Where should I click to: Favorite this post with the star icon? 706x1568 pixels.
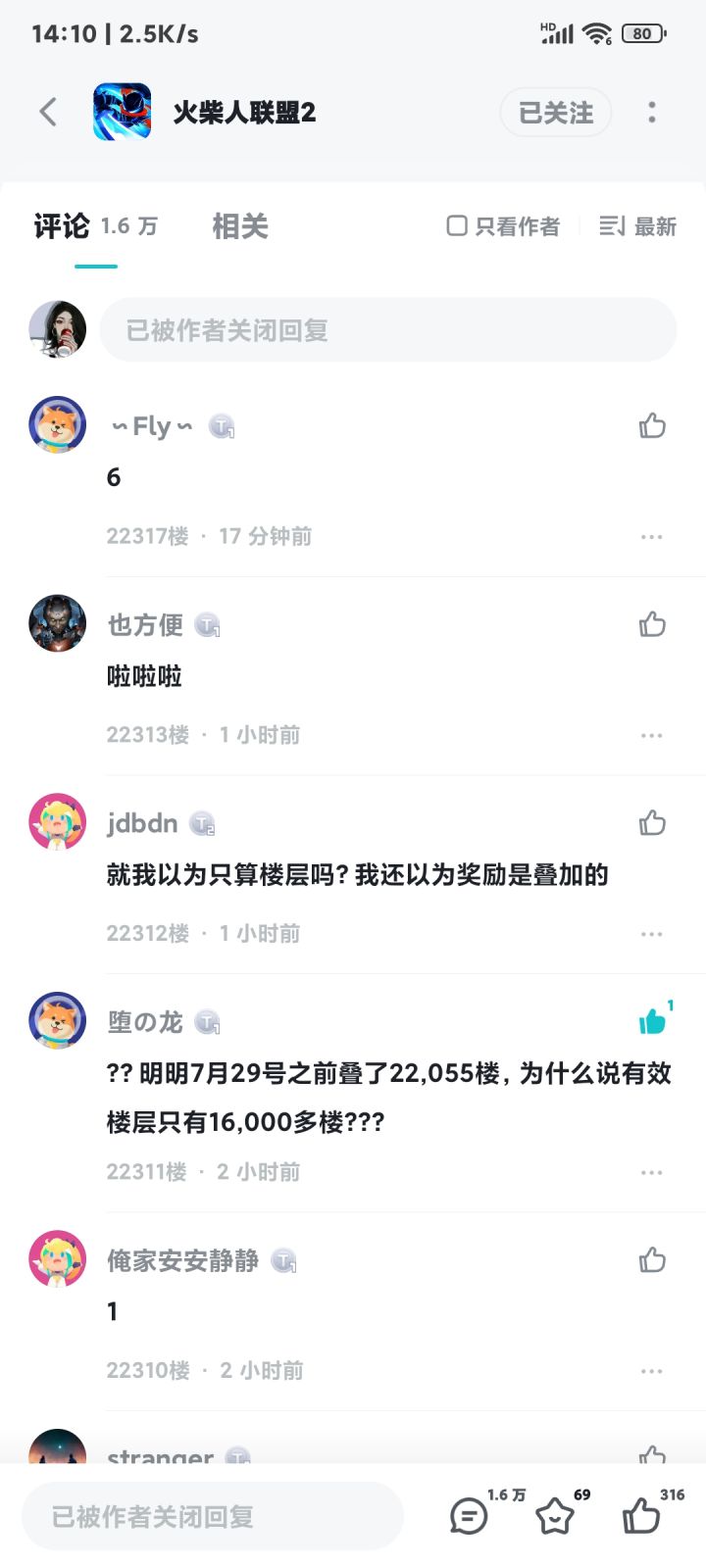555,1516
